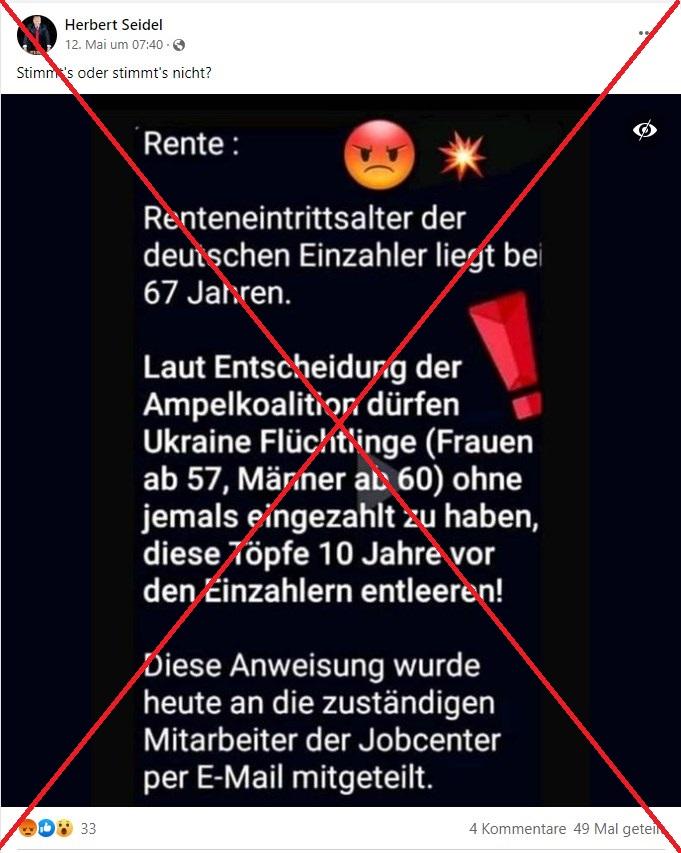Tap Herbert Seidel's profile picture
Screen dimensions: 681x853
37,35
